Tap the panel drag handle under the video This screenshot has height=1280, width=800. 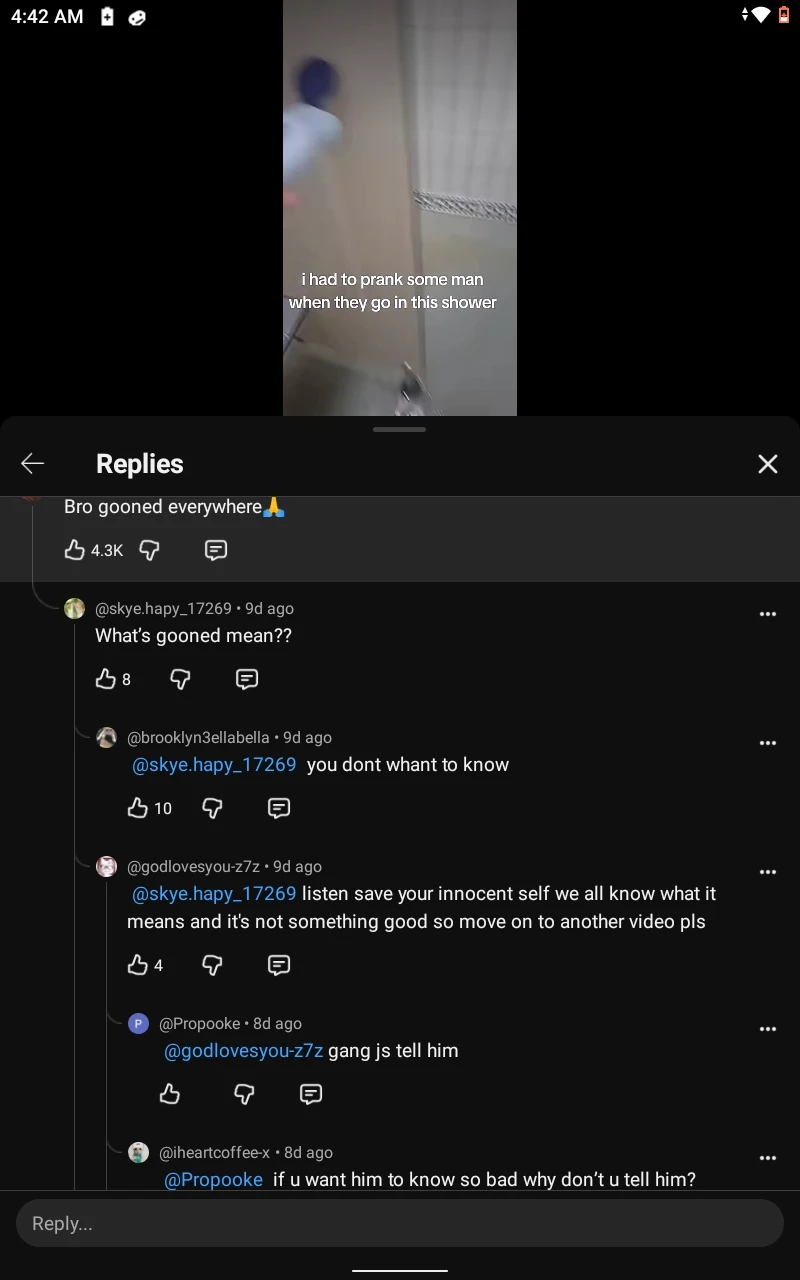pyautogui.click(x=399, y=429)
